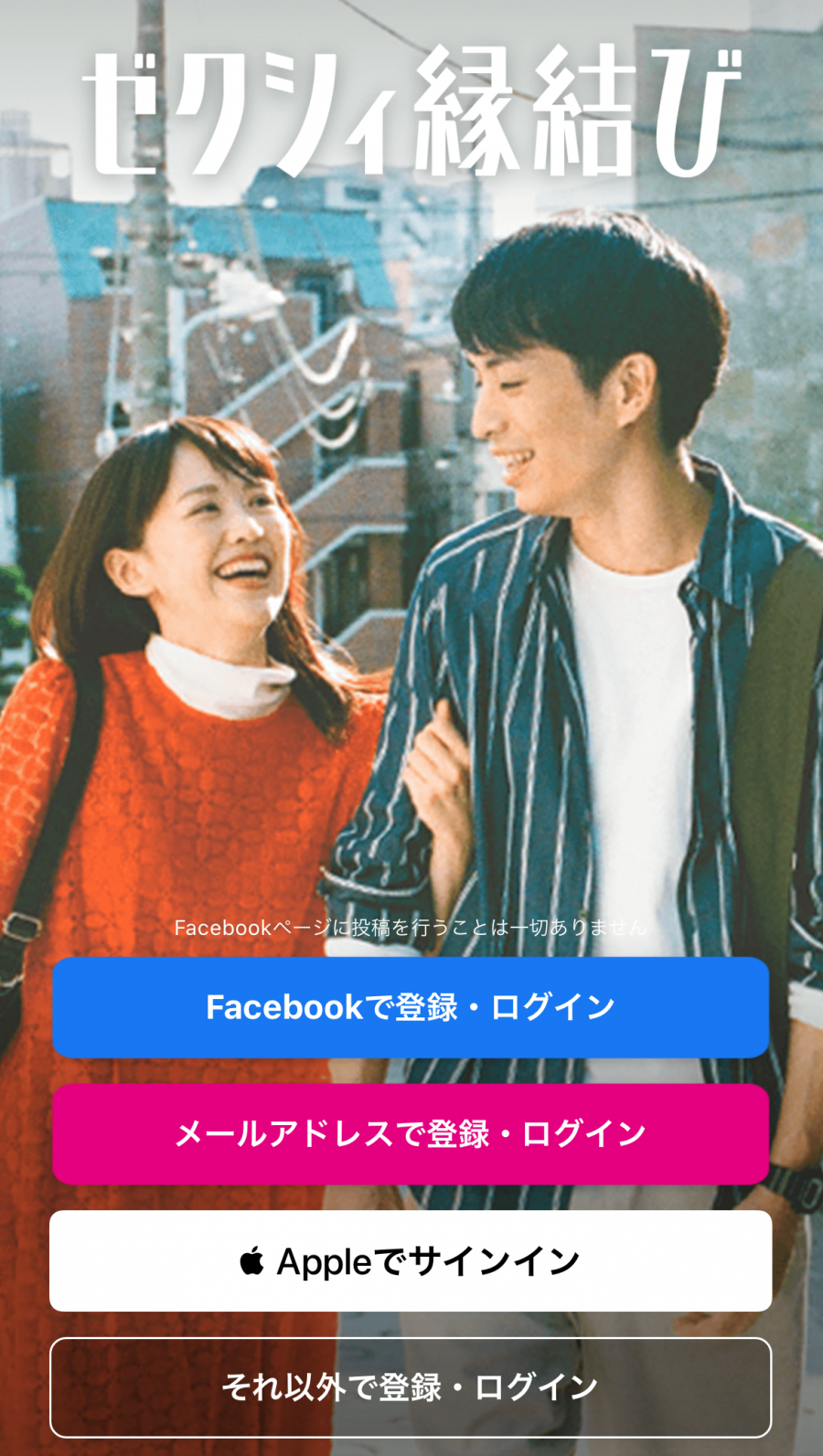
Task: Sign in with Appleでサインイン
Action: (x=411, y=1261)
